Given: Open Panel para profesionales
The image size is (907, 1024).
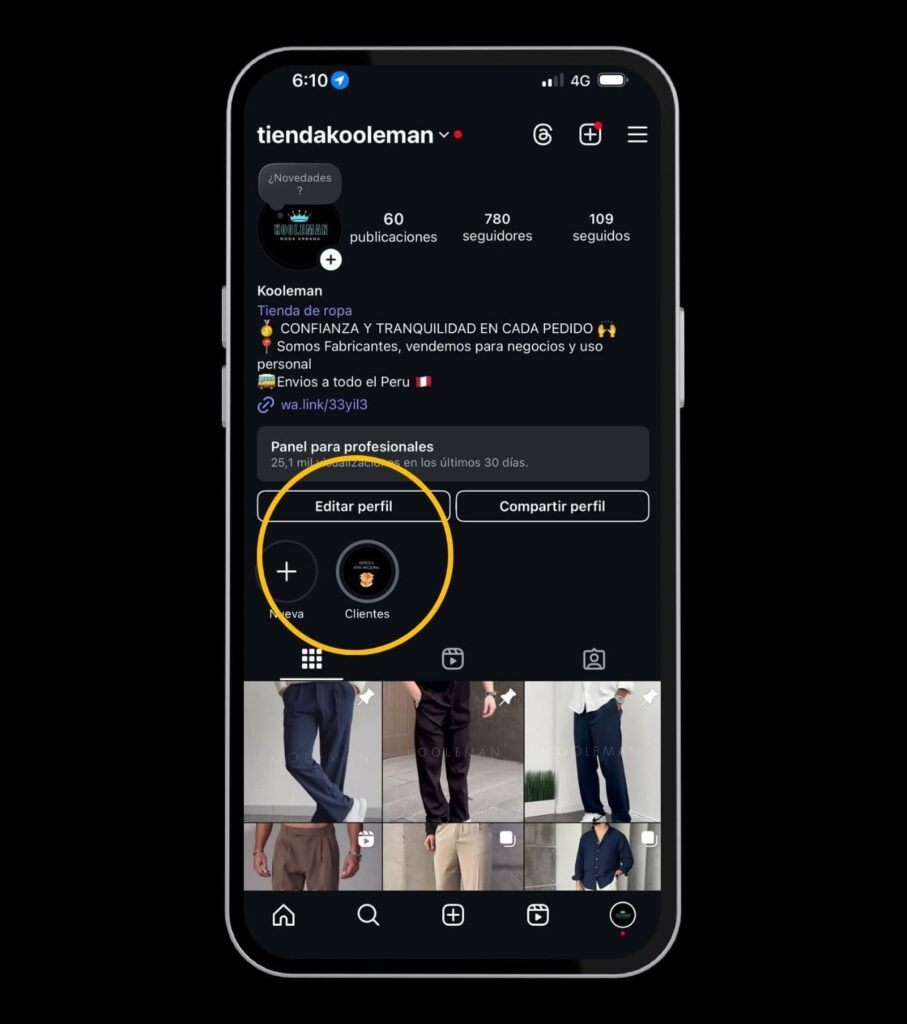Looking at the screenshot, I should click(452, 454).
